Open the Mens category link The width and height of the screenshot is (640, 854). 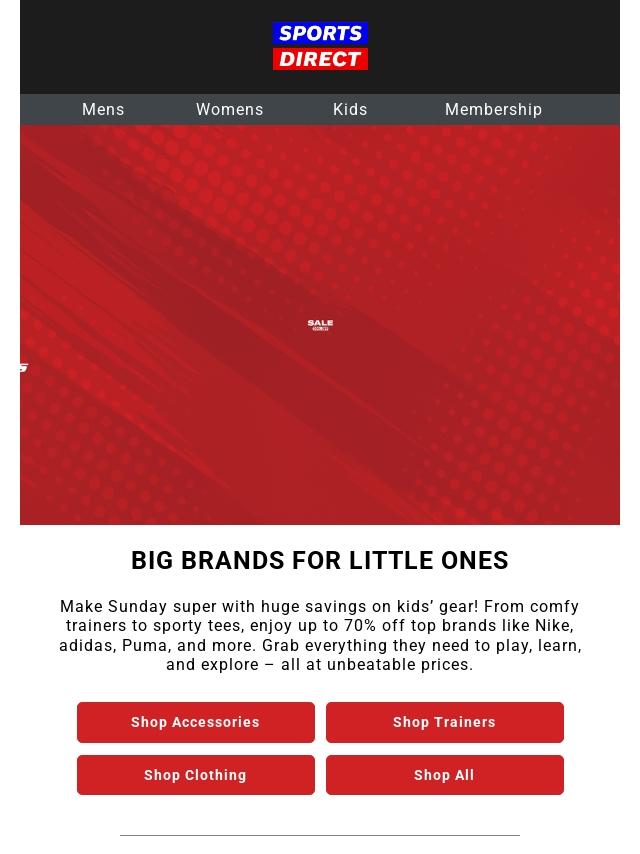pos(103,110)
